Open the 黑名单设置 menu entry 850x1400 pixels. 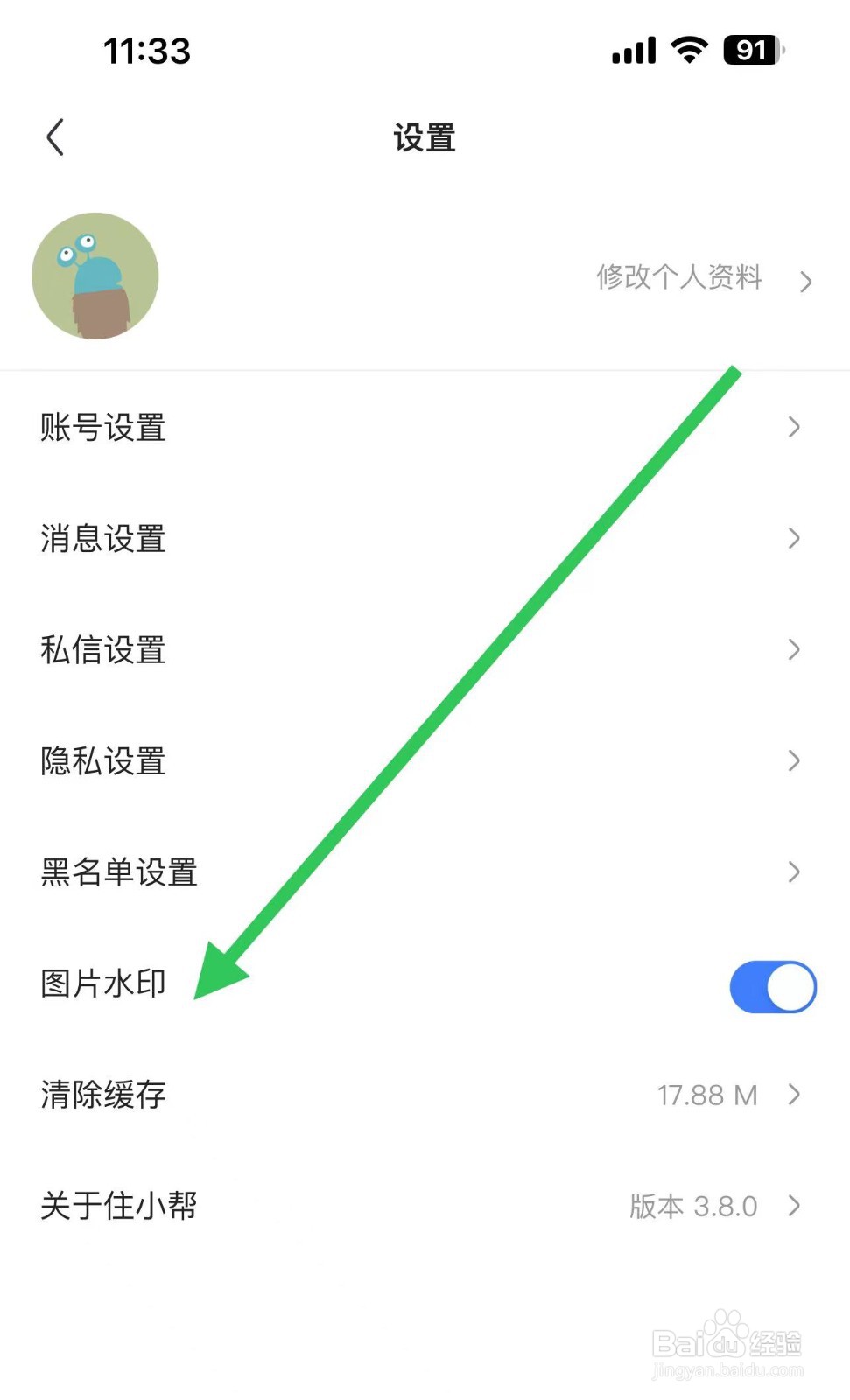point(118,871)
